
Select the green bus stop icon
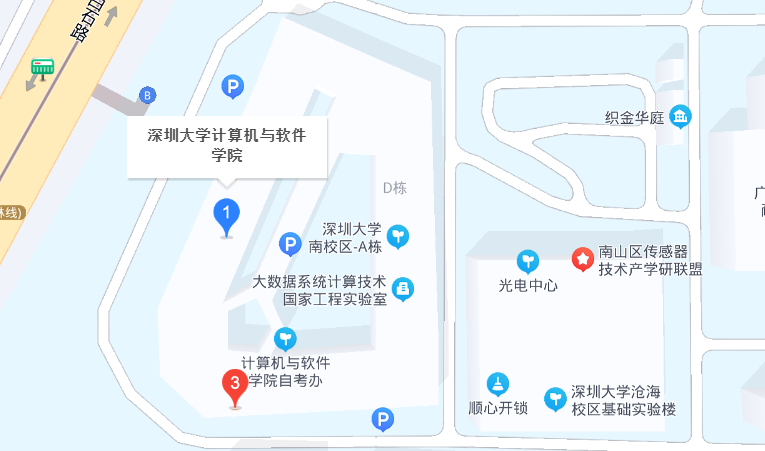pos(42,67)
